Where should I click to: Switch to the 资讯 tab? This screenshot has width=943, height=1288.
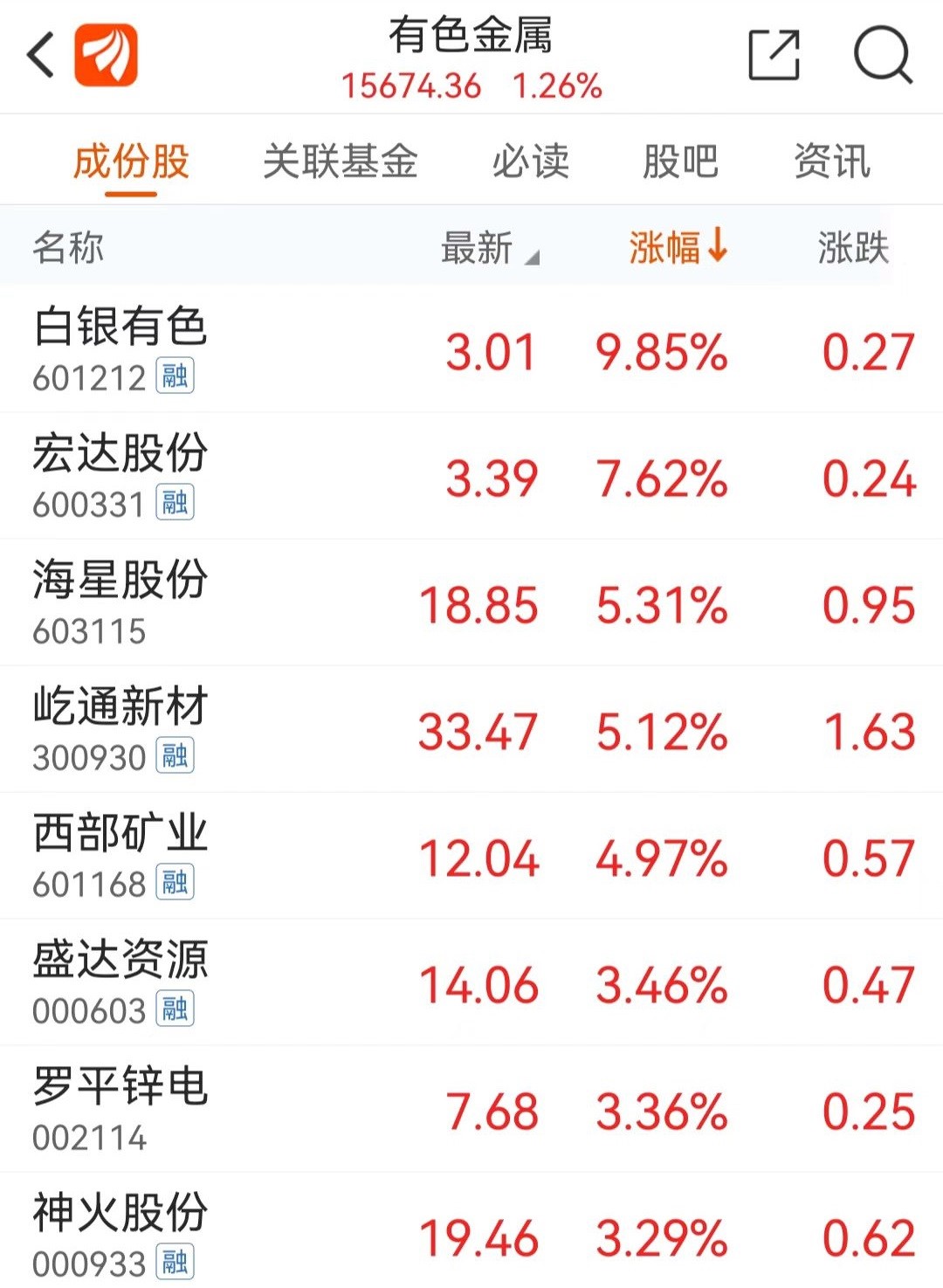pyautogui.click(x=831, y=162)
